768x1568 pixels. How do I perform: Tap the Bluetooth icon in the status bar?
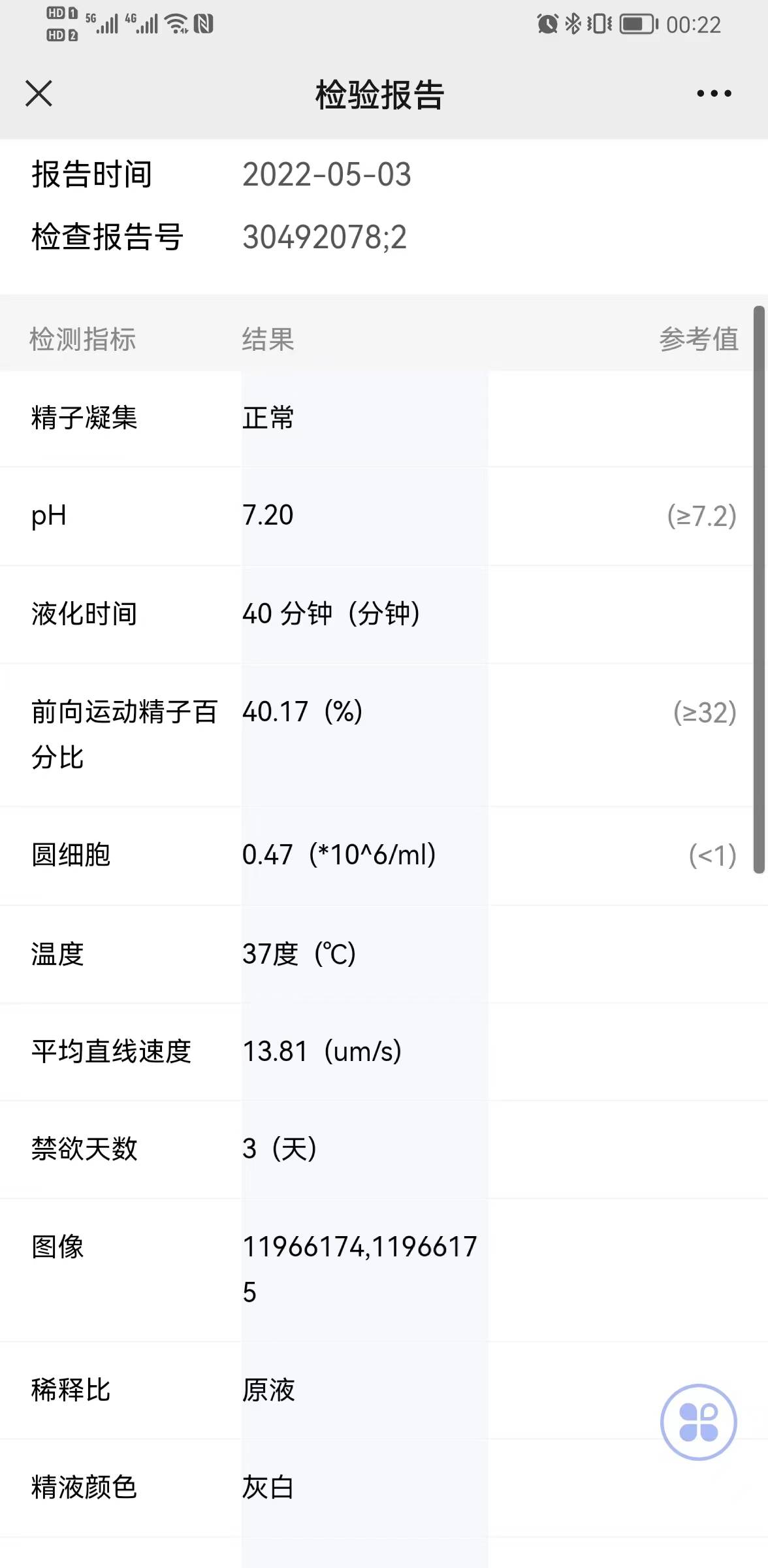pos(573,22)
